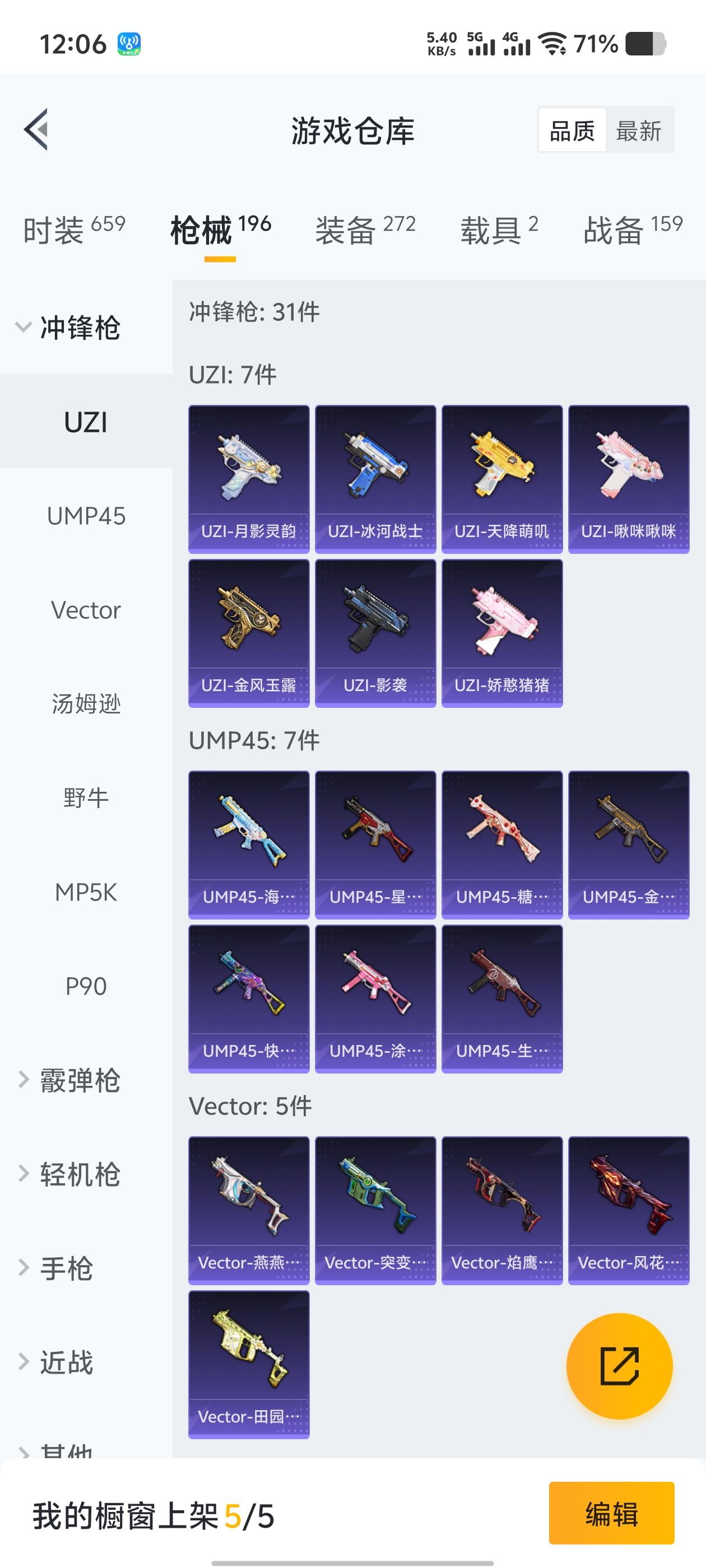Viewport: 706px width, 1568px height.
Task: View the UZI-金风玉露 item
Action: [249, 632]
